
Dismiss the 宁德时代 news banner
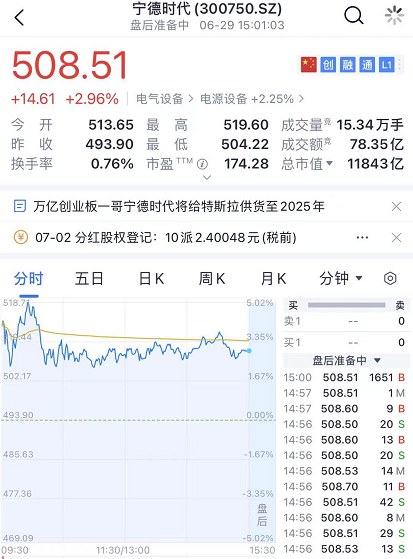[396, 206]
